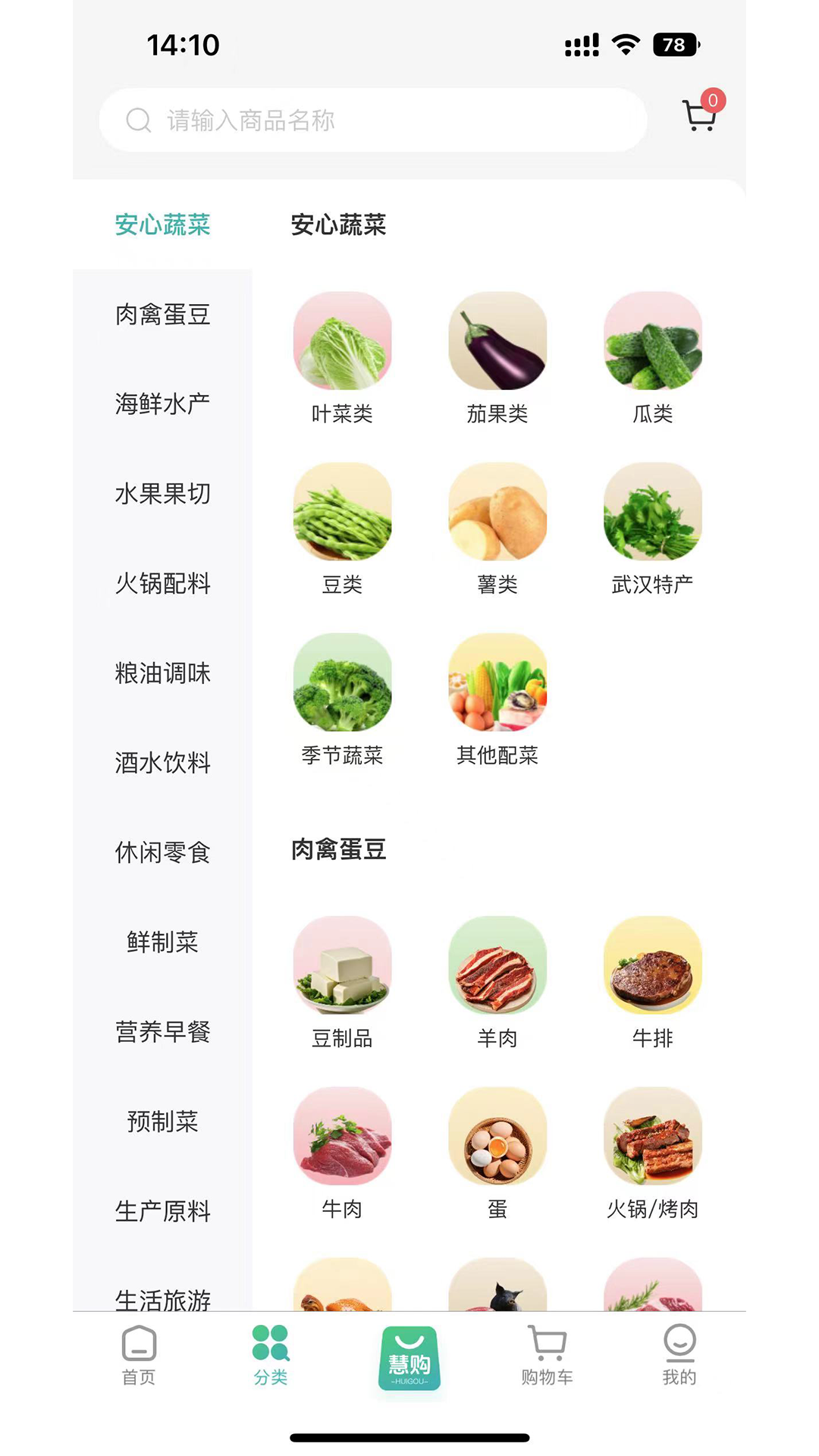Open the 季节蔬菜 tile
Image resolution: width=819 pixels, height=1456 pixels.
coord(343,698)
